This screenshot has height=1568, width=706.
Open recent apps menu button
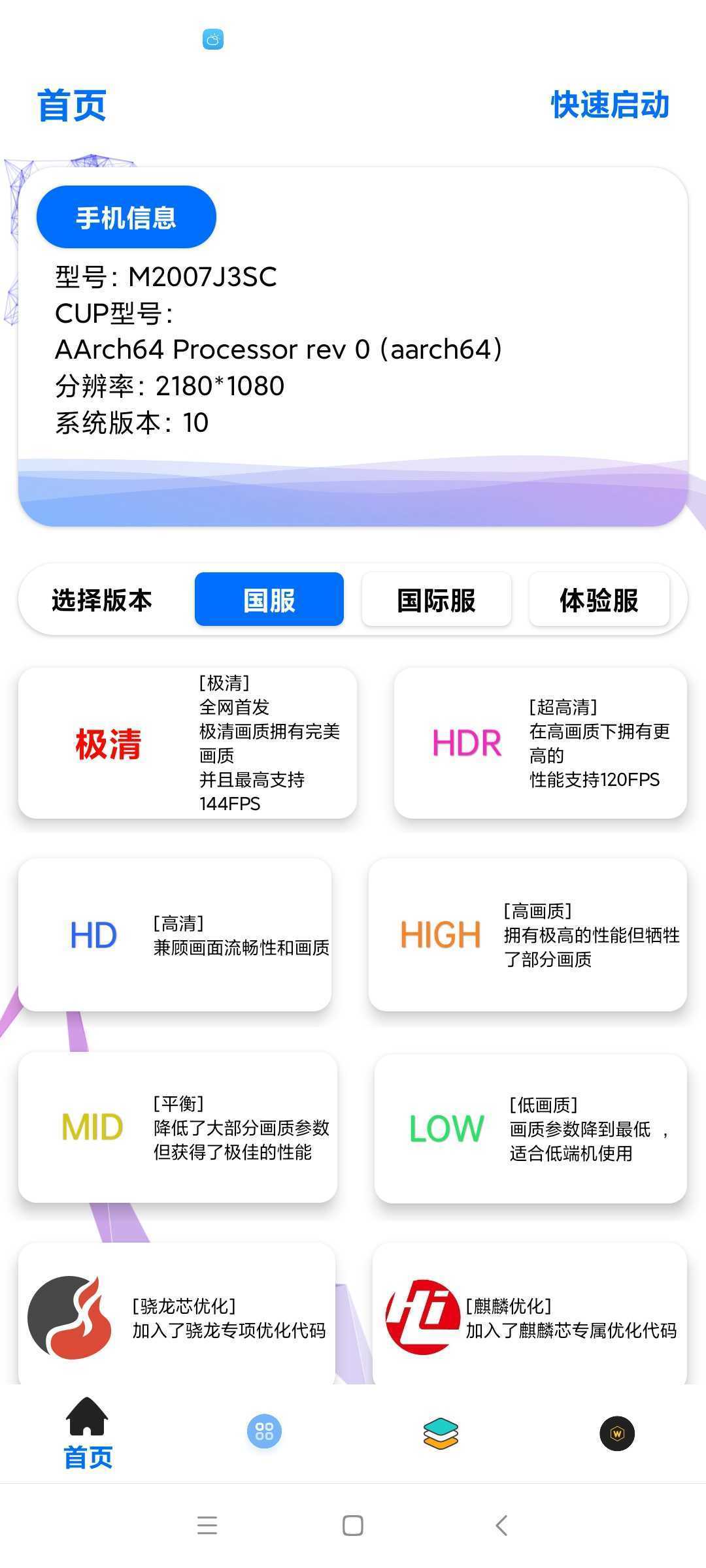point(207,1526)
